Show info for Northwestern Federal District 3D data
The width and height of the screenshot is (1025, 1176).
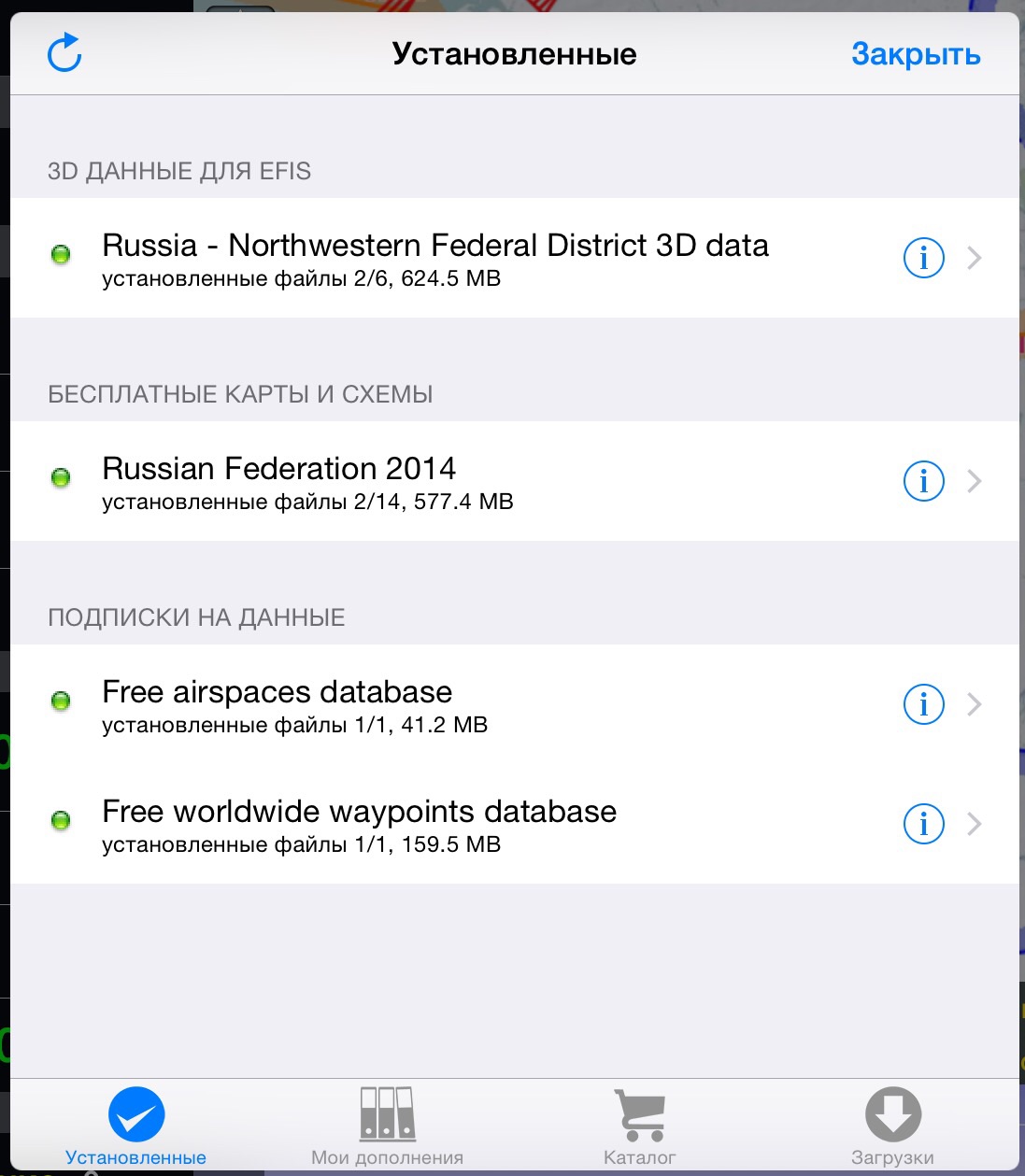pos(923,258)
